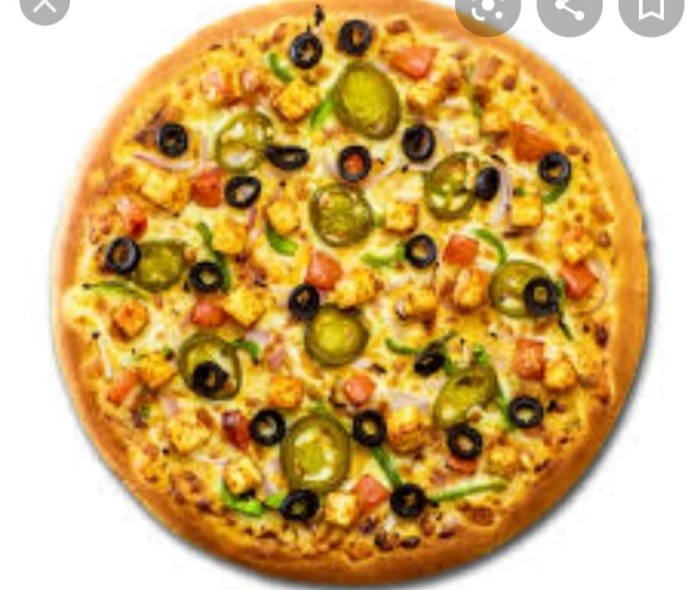The height and width of the screenshot is (590, 700).
Task: Bookmark this image to collection
Action: point(651,8)
